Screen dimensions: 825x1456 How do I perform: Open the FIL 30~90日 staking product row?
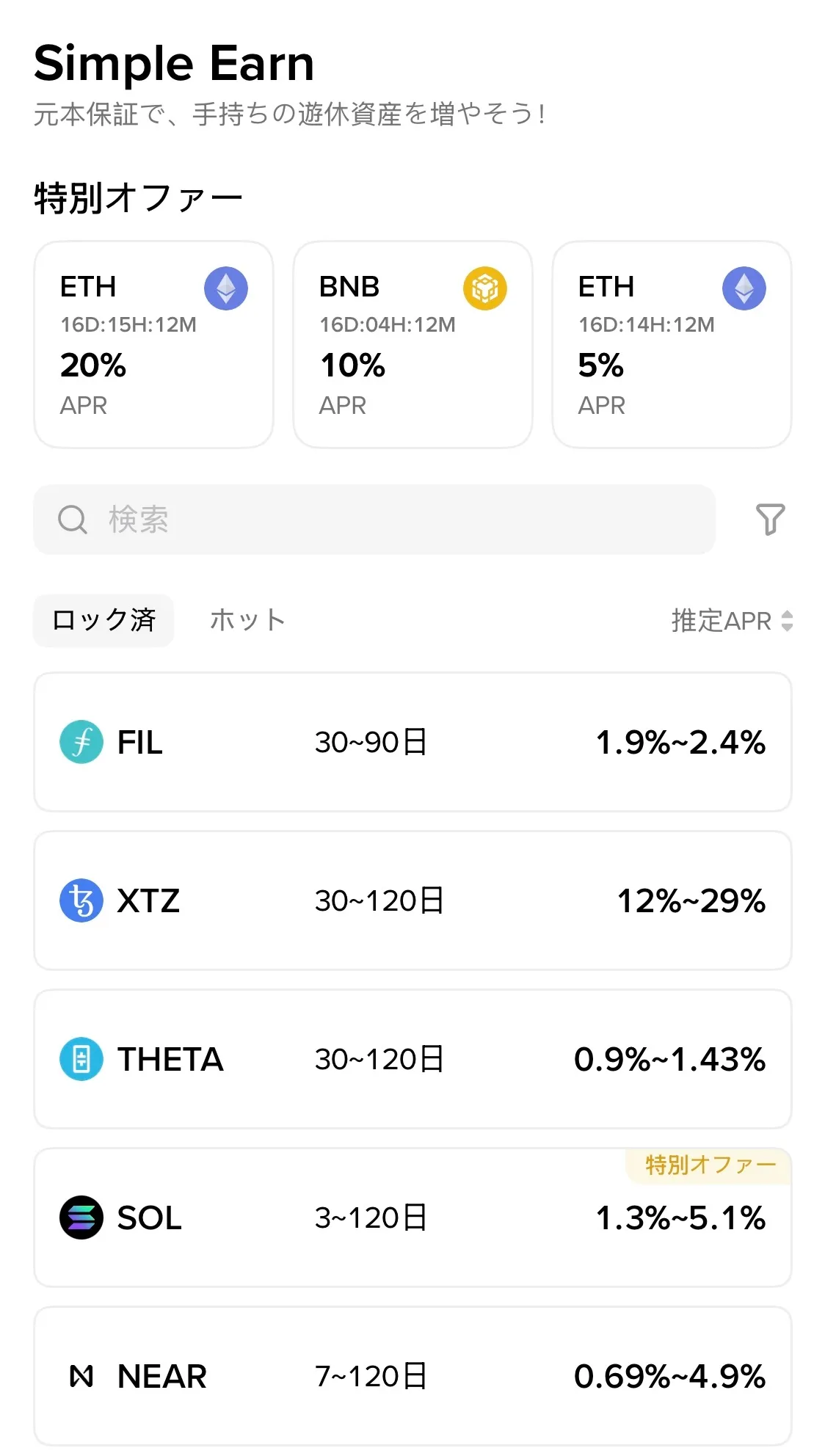(x=412, y=742)
